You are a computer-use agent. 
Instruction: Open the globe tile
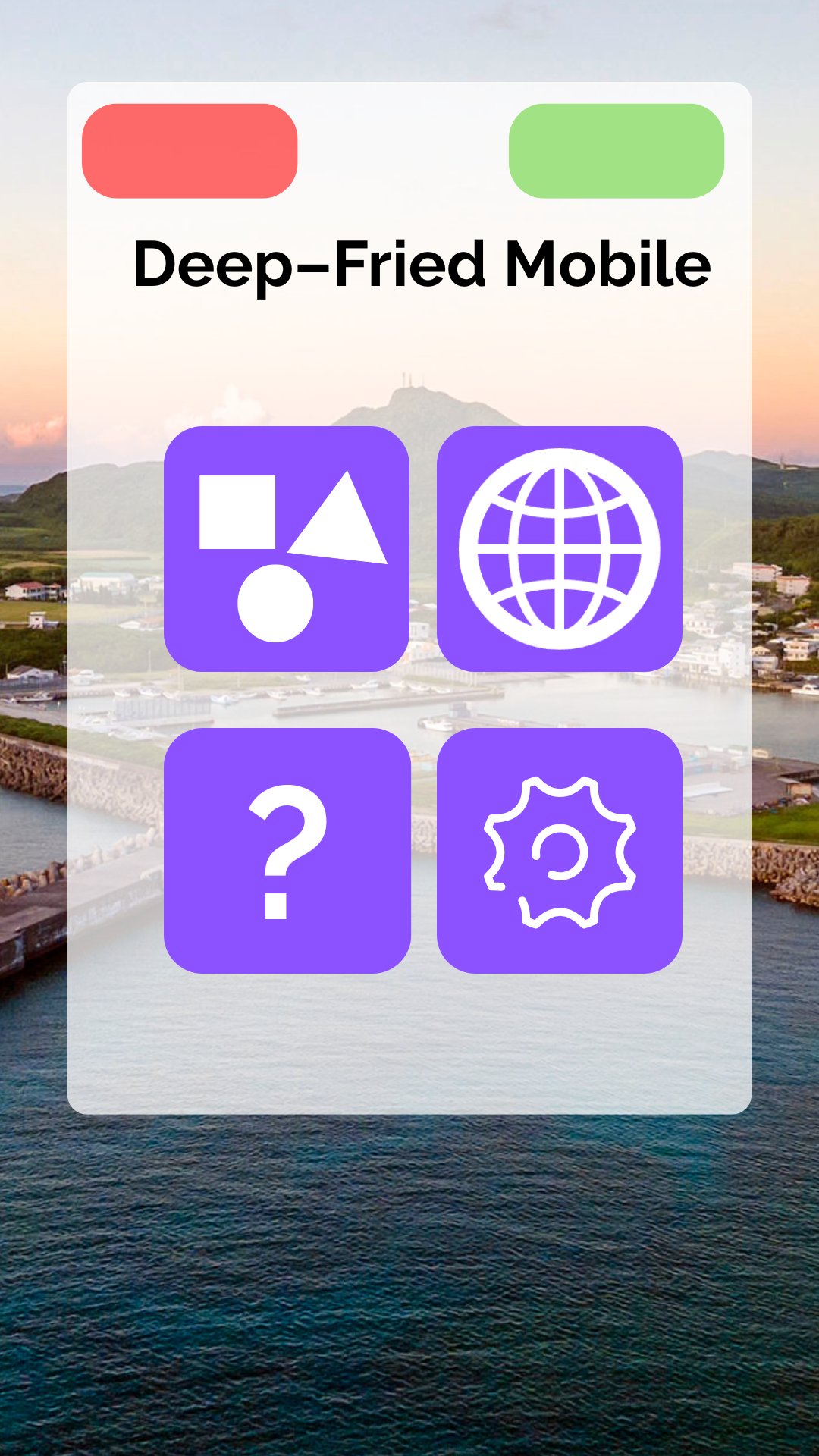pos(560,548)
